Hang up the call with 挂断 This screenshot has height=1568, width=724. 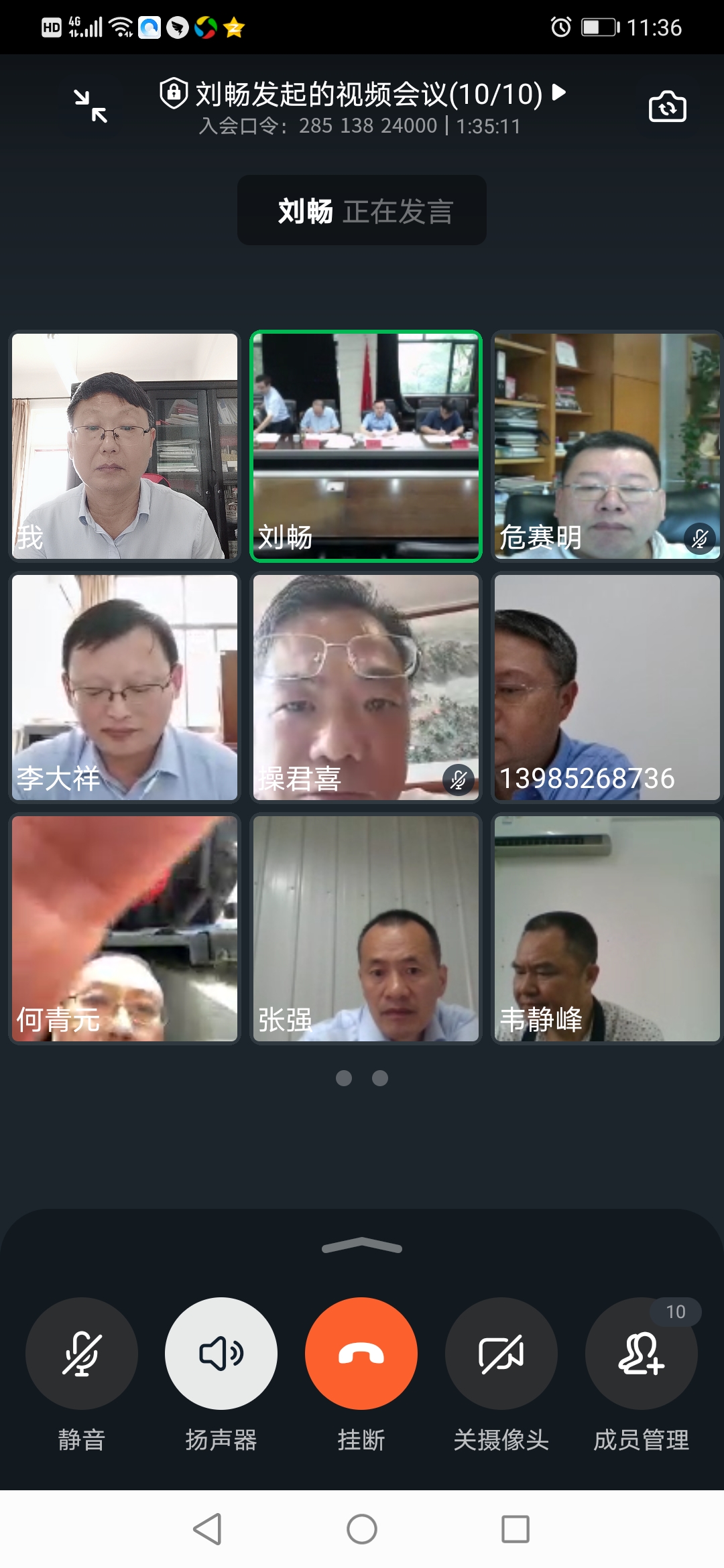361,1353
